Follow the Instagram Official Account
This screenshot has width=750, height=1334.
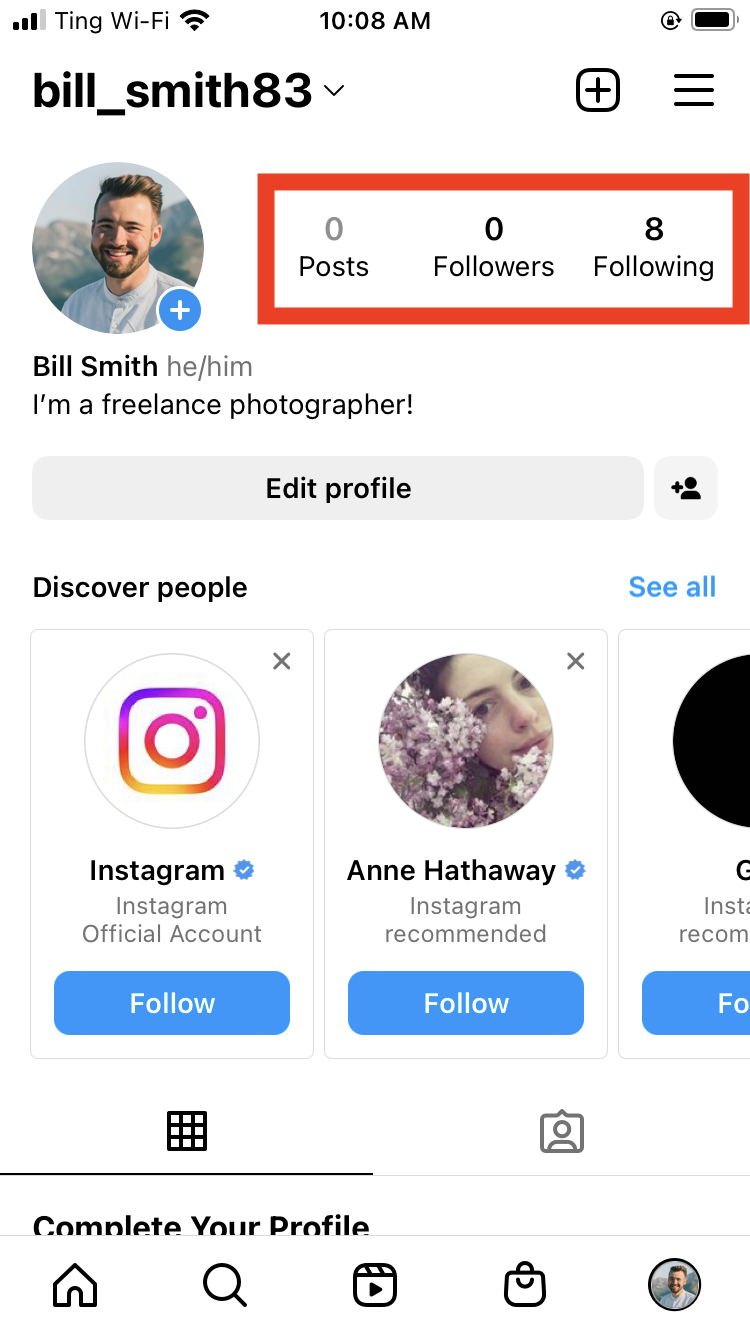click(171, 1003)
